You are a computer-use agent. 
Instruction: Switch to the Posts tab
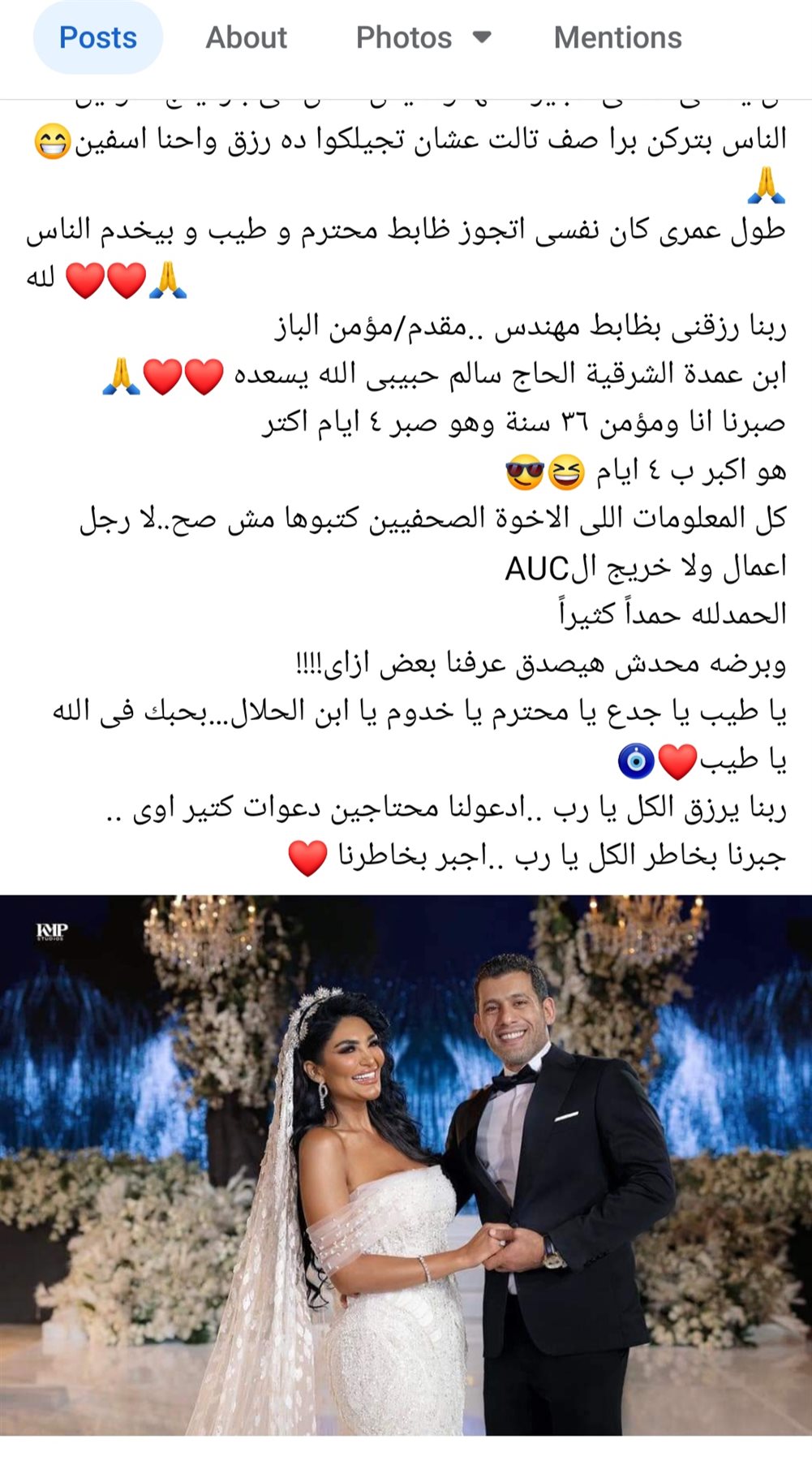98,38
